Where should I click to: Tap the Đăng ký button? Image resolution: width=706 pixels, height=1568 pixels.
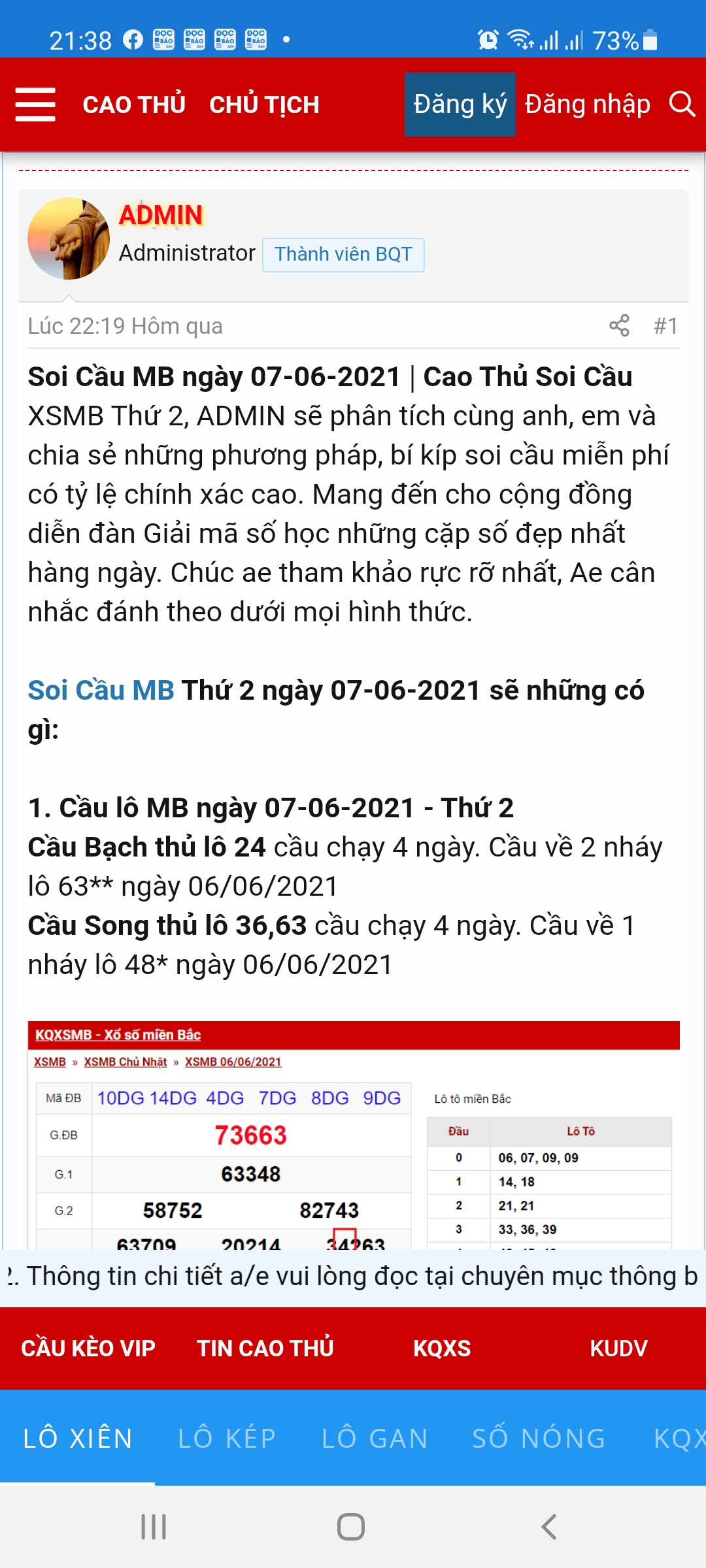(x=460, y=105)
